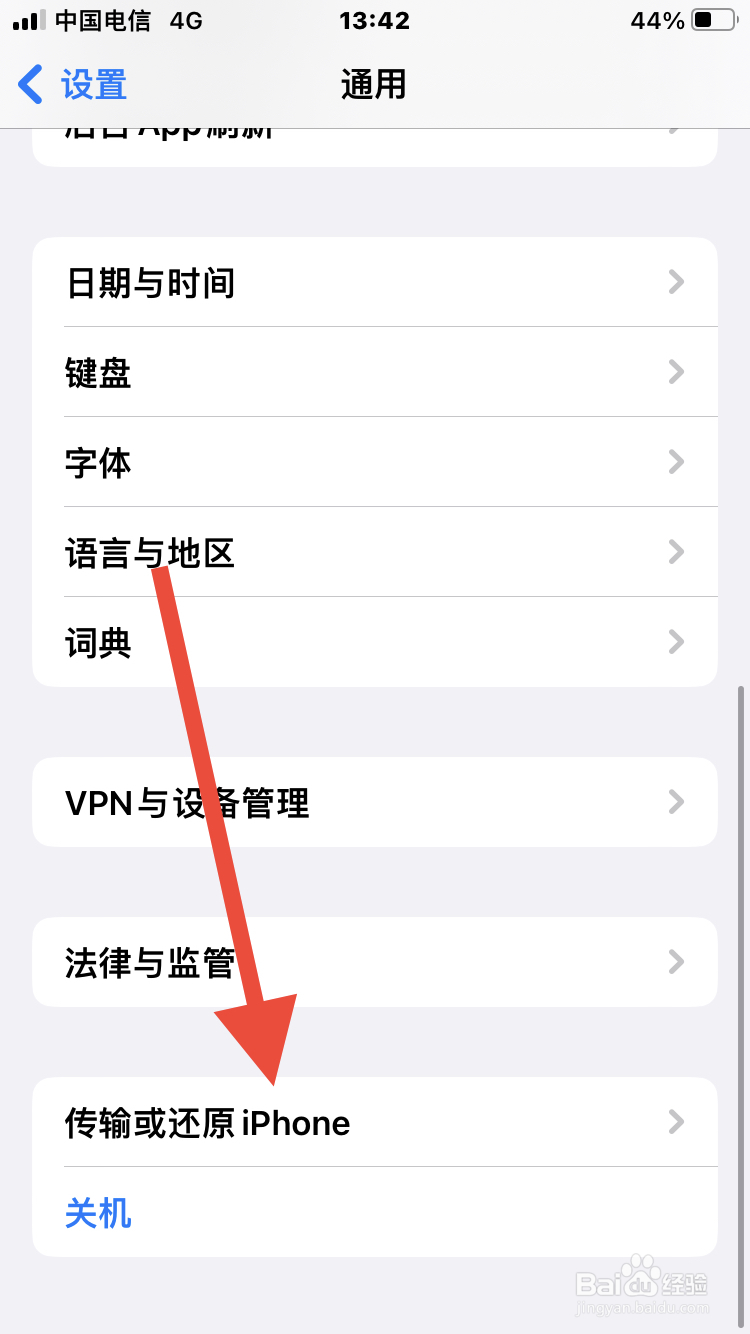Tap the back arrow chevron icon
This screenshot has height=1334, width=750.
tap(28, 84)
